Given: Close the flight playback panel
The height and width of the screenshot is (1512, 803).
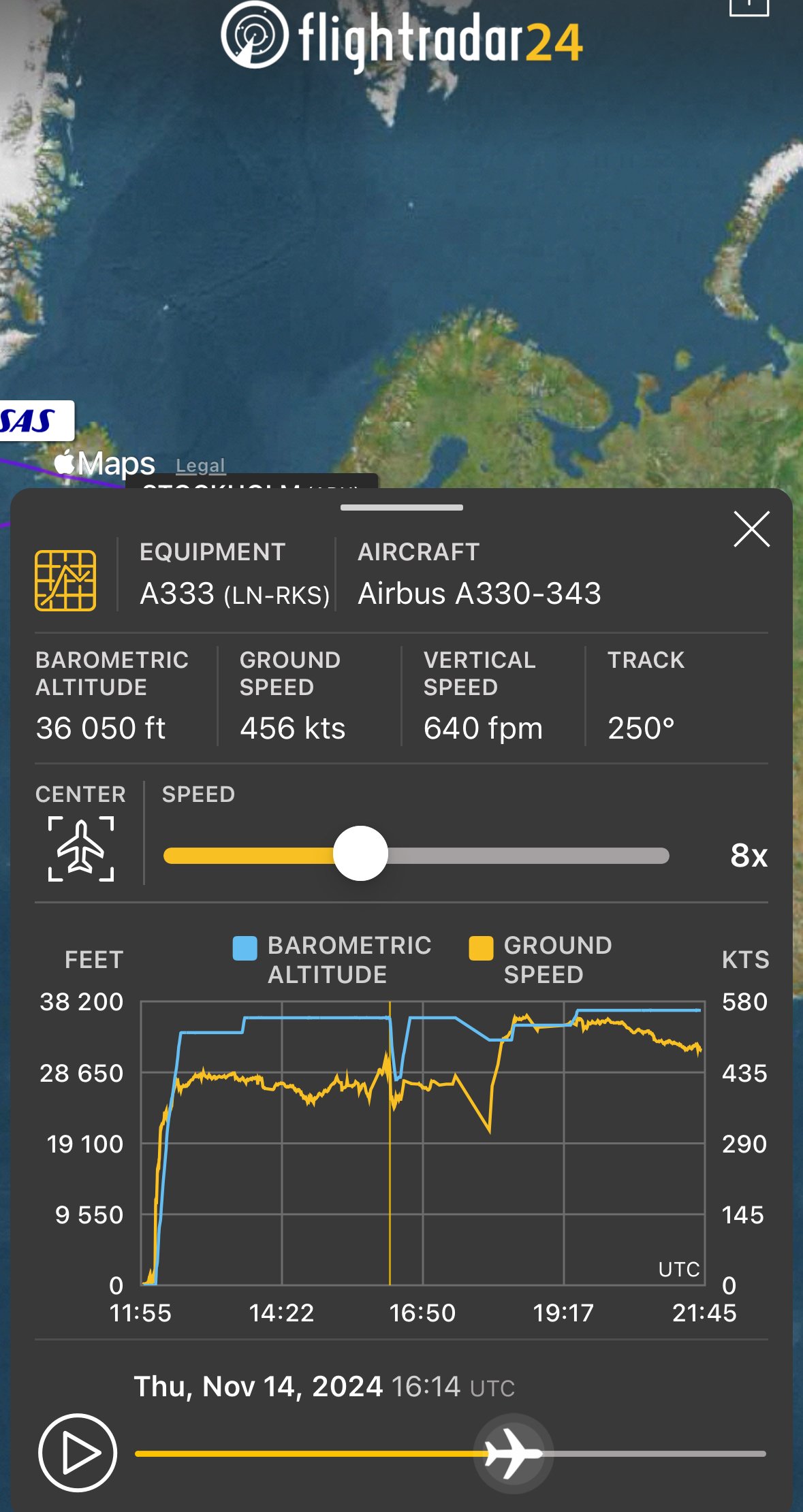Looking at the screenshot, I should point(751,530).
